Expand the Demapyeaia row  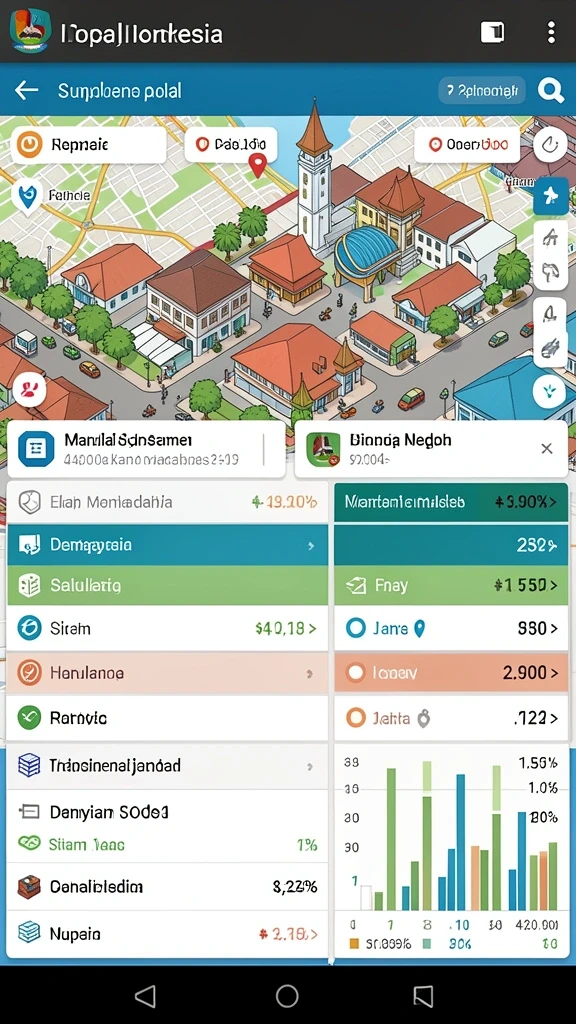(x=167, y=544)
